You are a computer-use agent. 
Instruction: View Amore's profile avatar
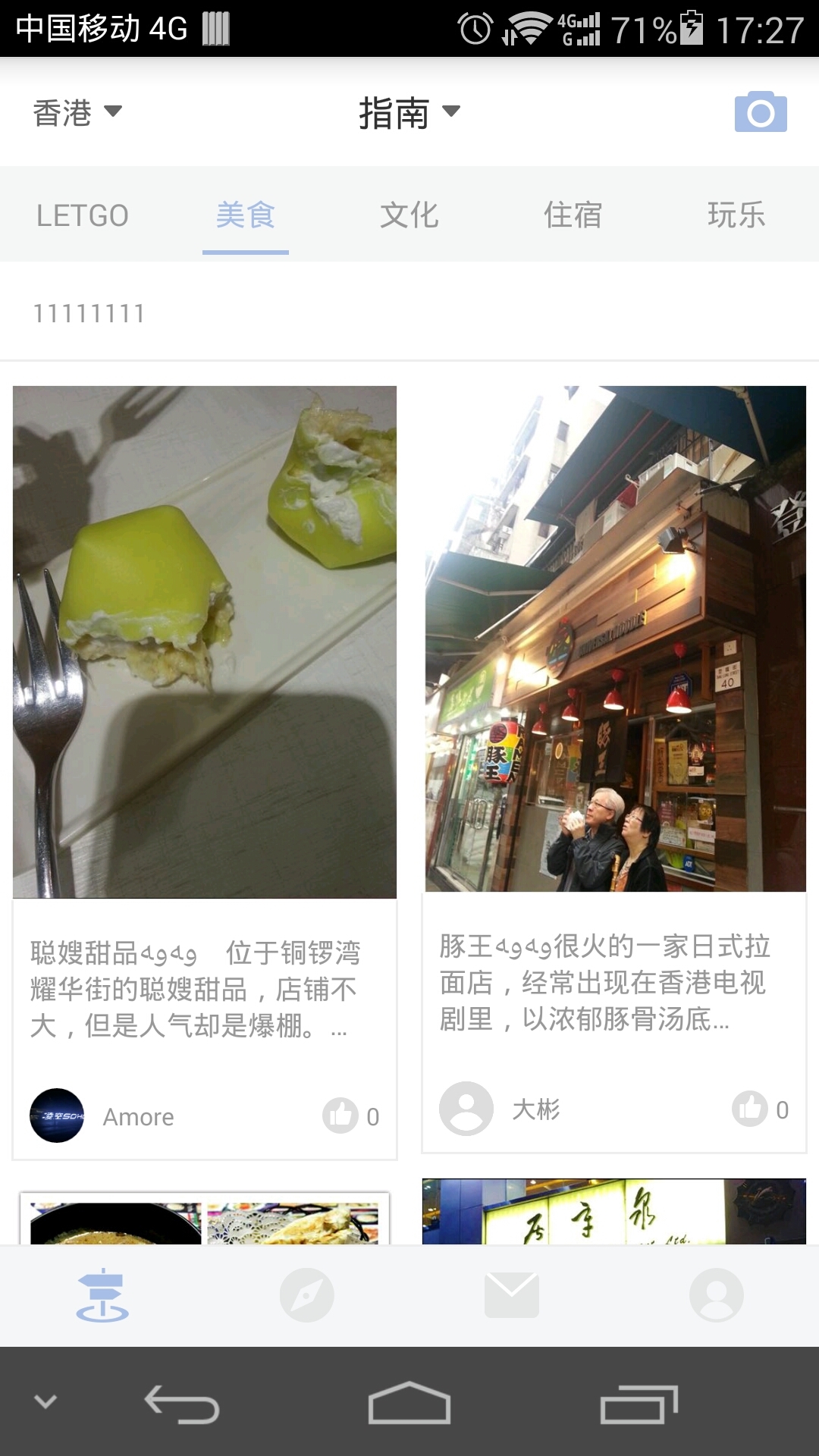click(x=57, y=1116)
